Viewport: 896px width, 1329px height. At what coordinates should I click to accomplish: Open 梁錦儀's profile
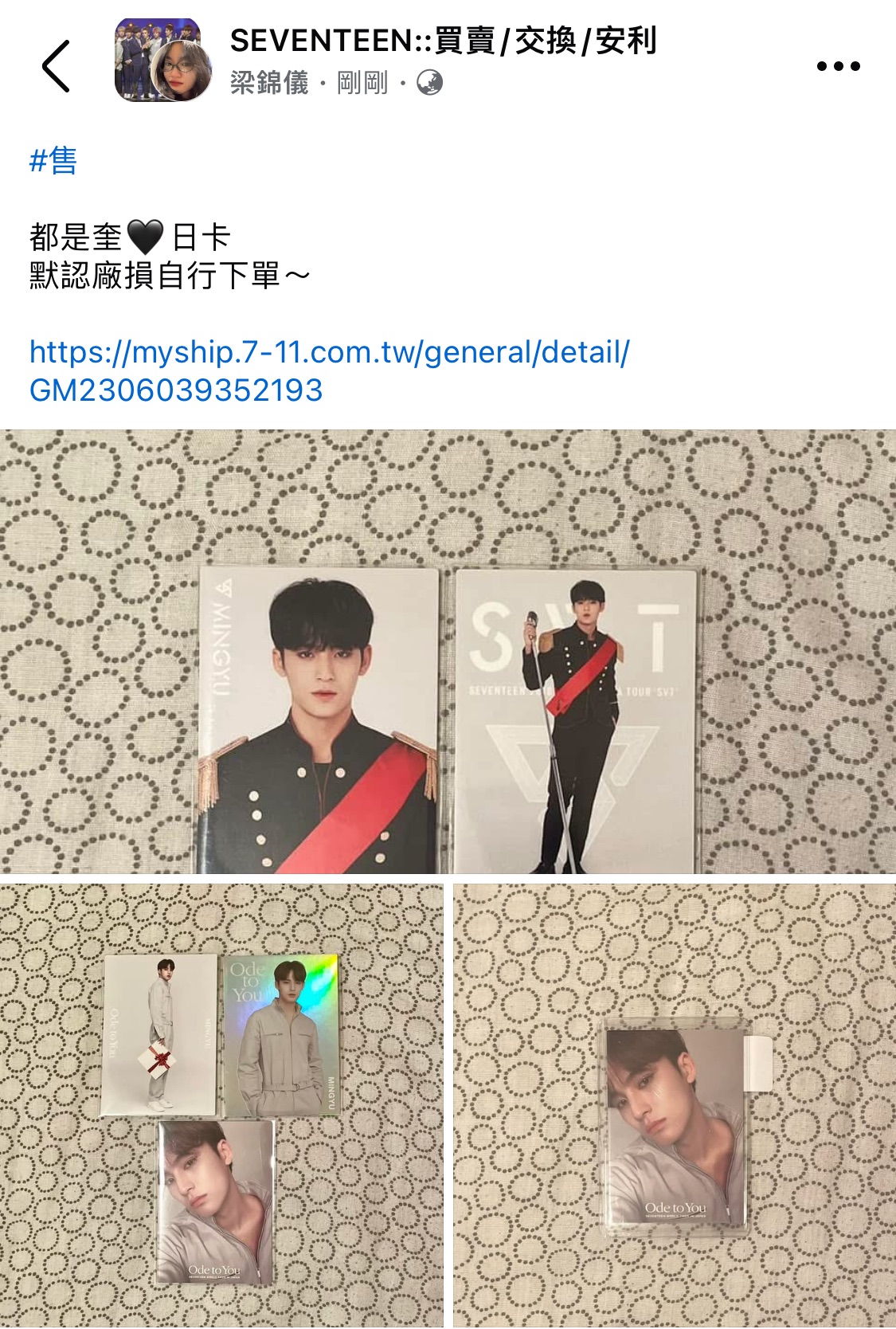pyautogui.click(x=269, y=83)
